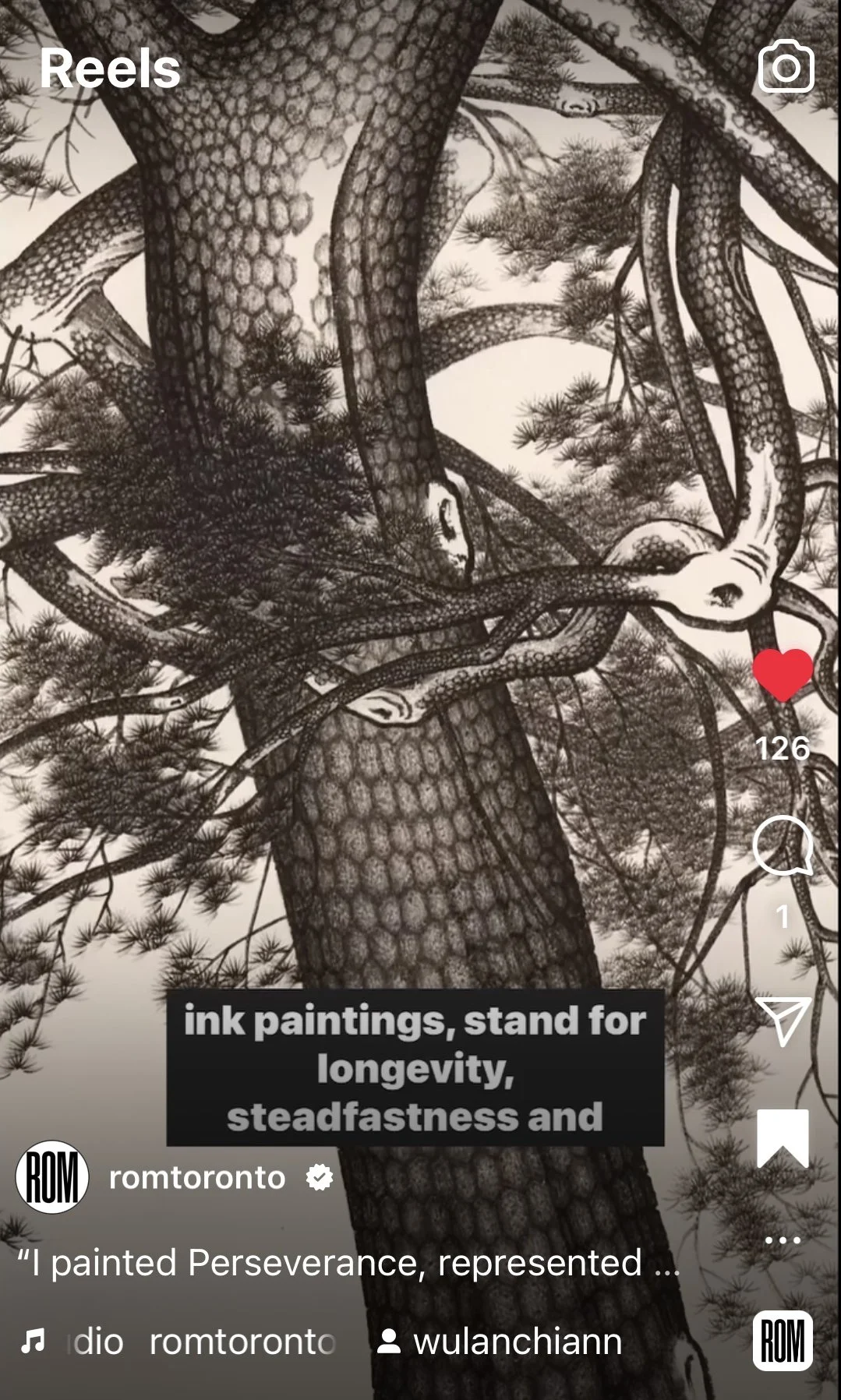Expand the "I painted Perseverance" caption
This screenshot has width=841, height=1400.
point(348,1262)
